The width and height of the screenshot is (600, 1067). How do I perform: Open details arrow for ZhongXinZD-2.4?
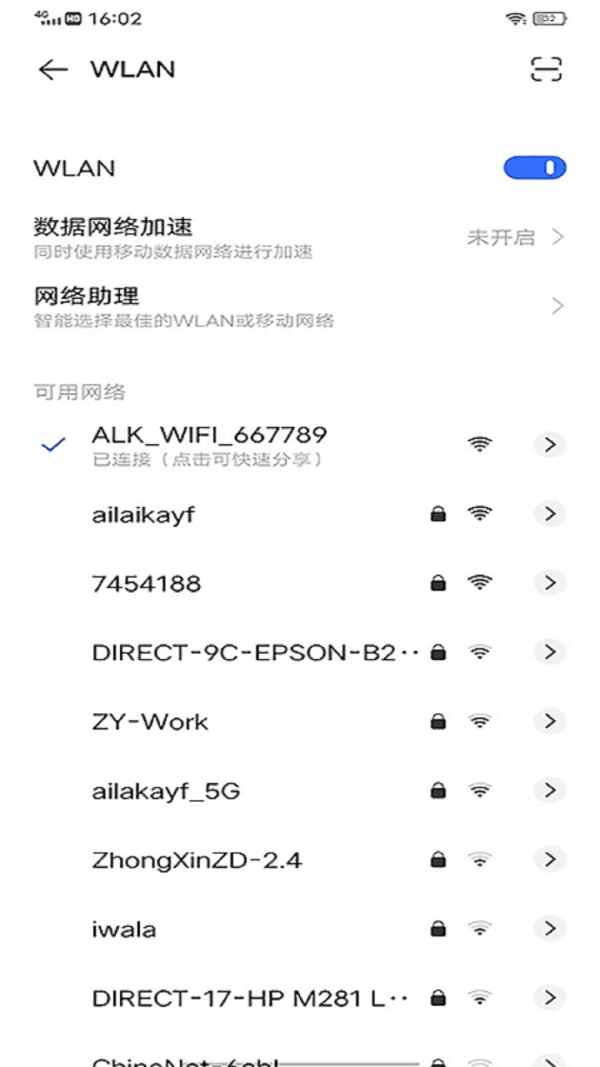pos(550,860)
